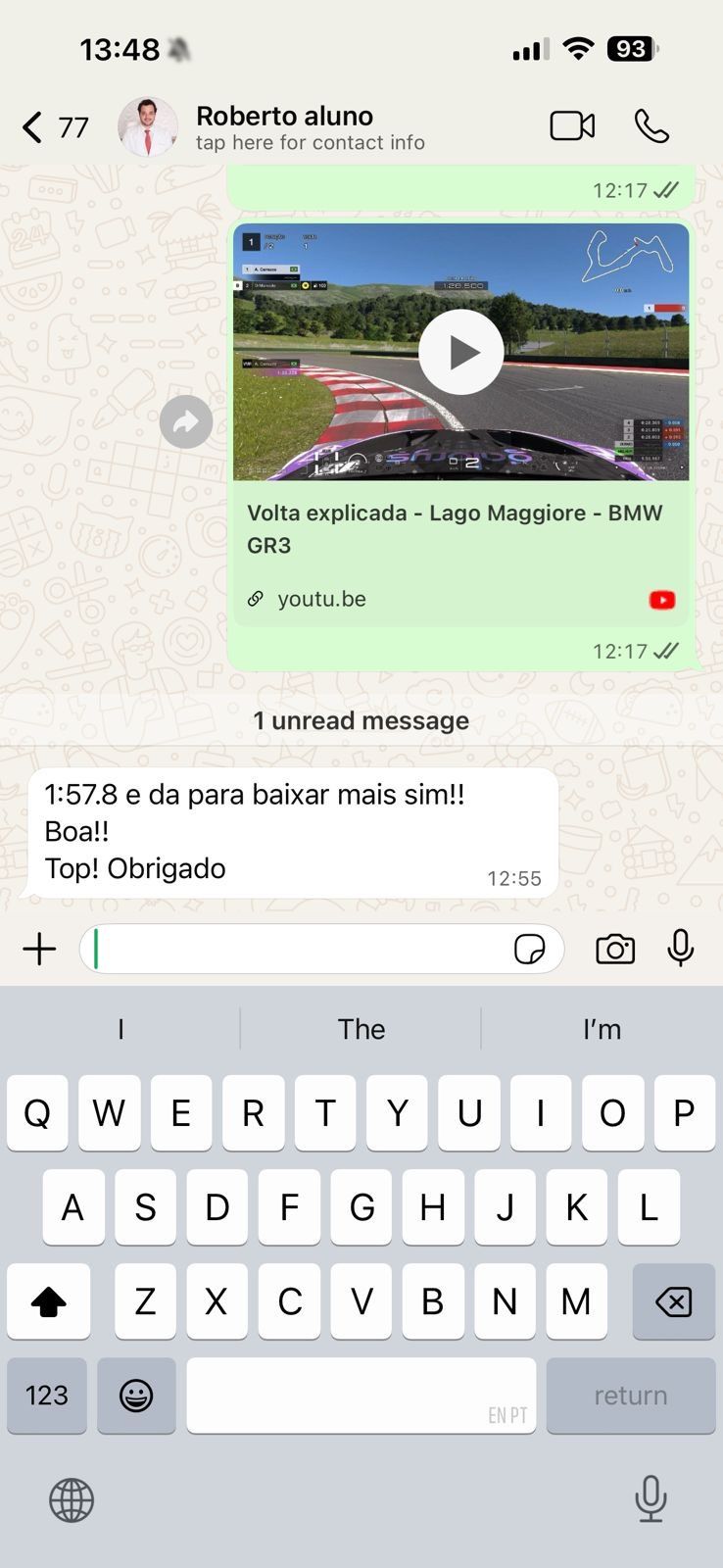Record a voice message
The height and width of the screenshot is (1568, 723).
(x=680, y=950)
